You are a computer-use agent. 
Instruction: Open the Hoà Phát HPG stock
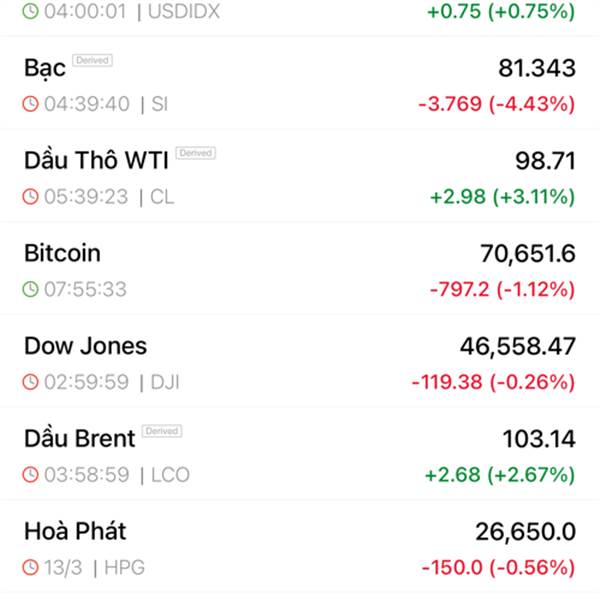(x=300, y=548)
